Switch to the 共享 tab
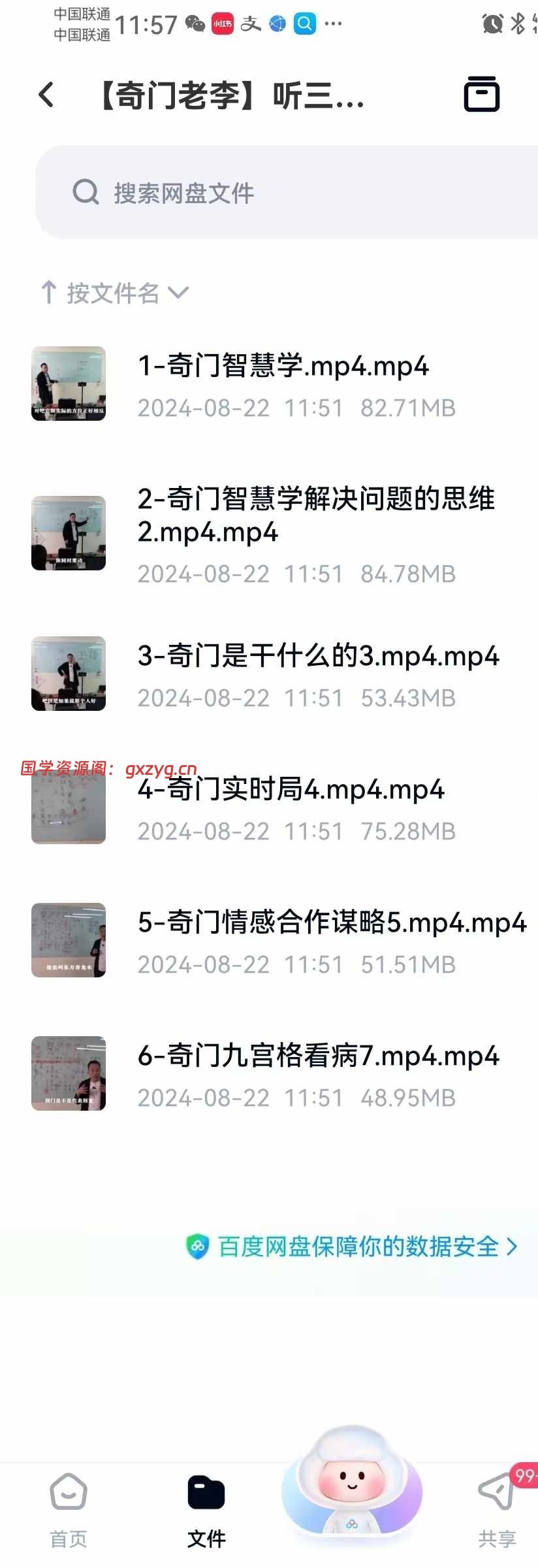The height and width of the screenshot is (1568, 538). (x=497, y=1509)
